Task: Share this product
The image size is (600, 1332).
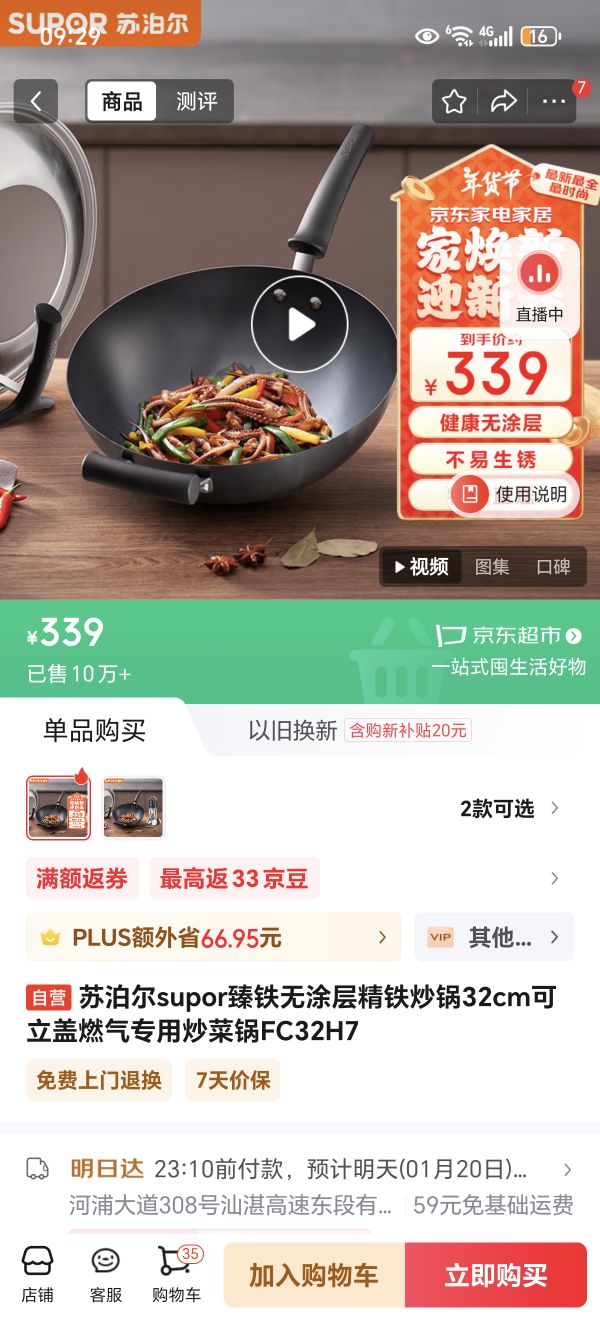Action: 503,101
